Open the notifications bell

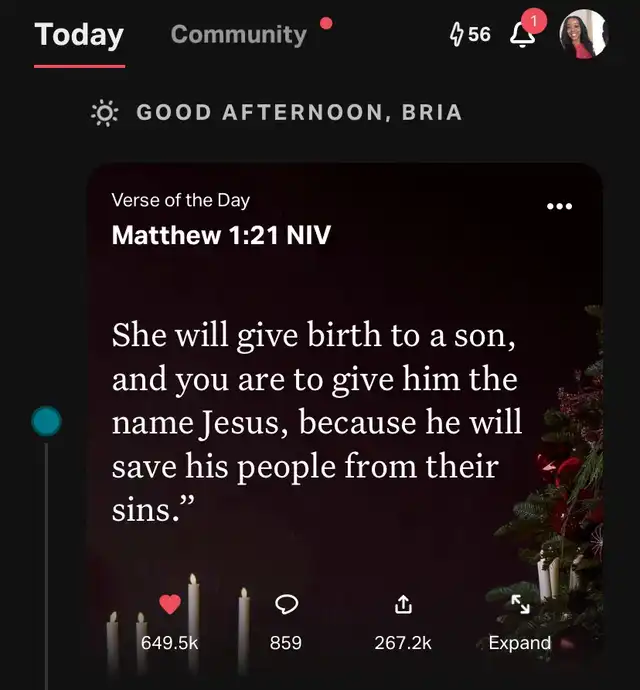point(523,34)
